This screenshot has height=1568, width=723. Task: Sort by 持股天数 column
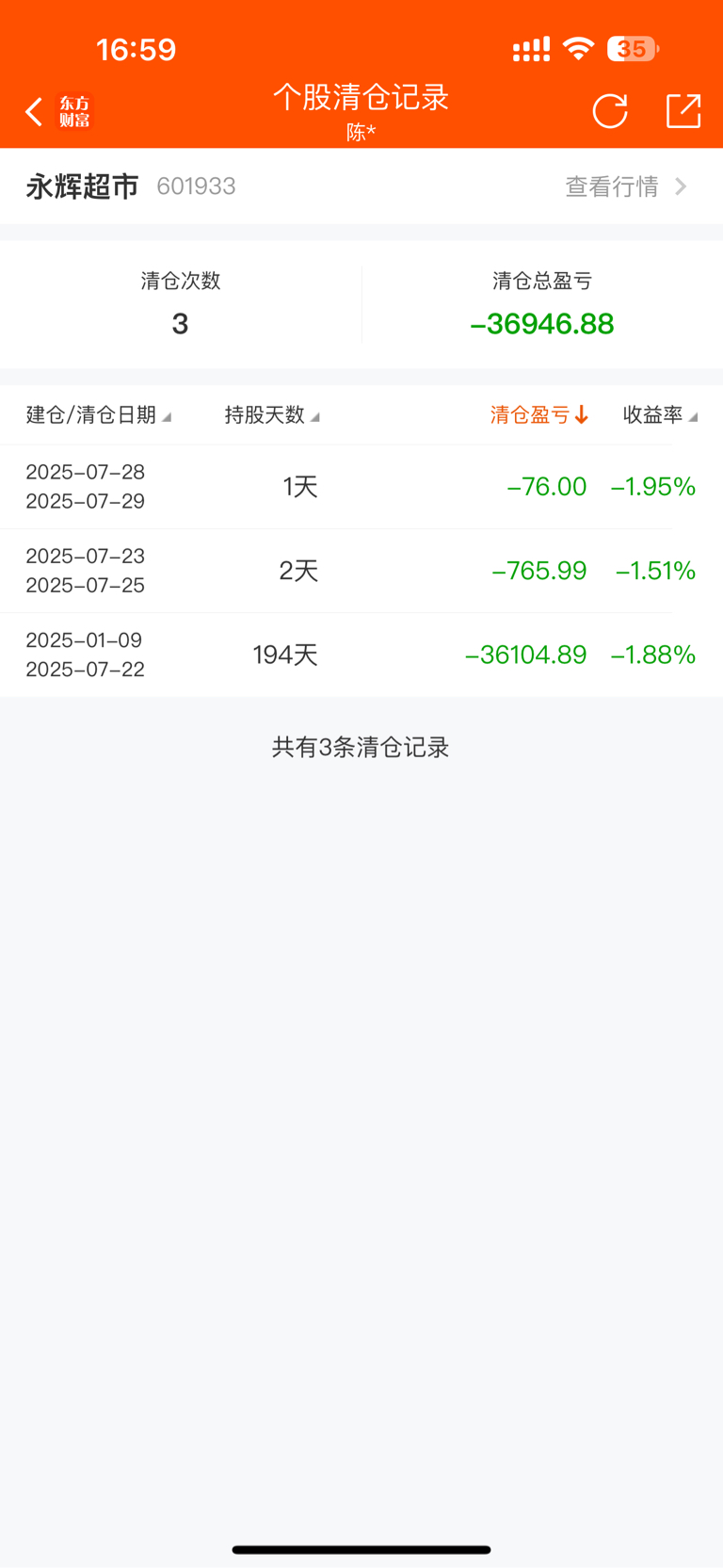click(x=272, y=415)
